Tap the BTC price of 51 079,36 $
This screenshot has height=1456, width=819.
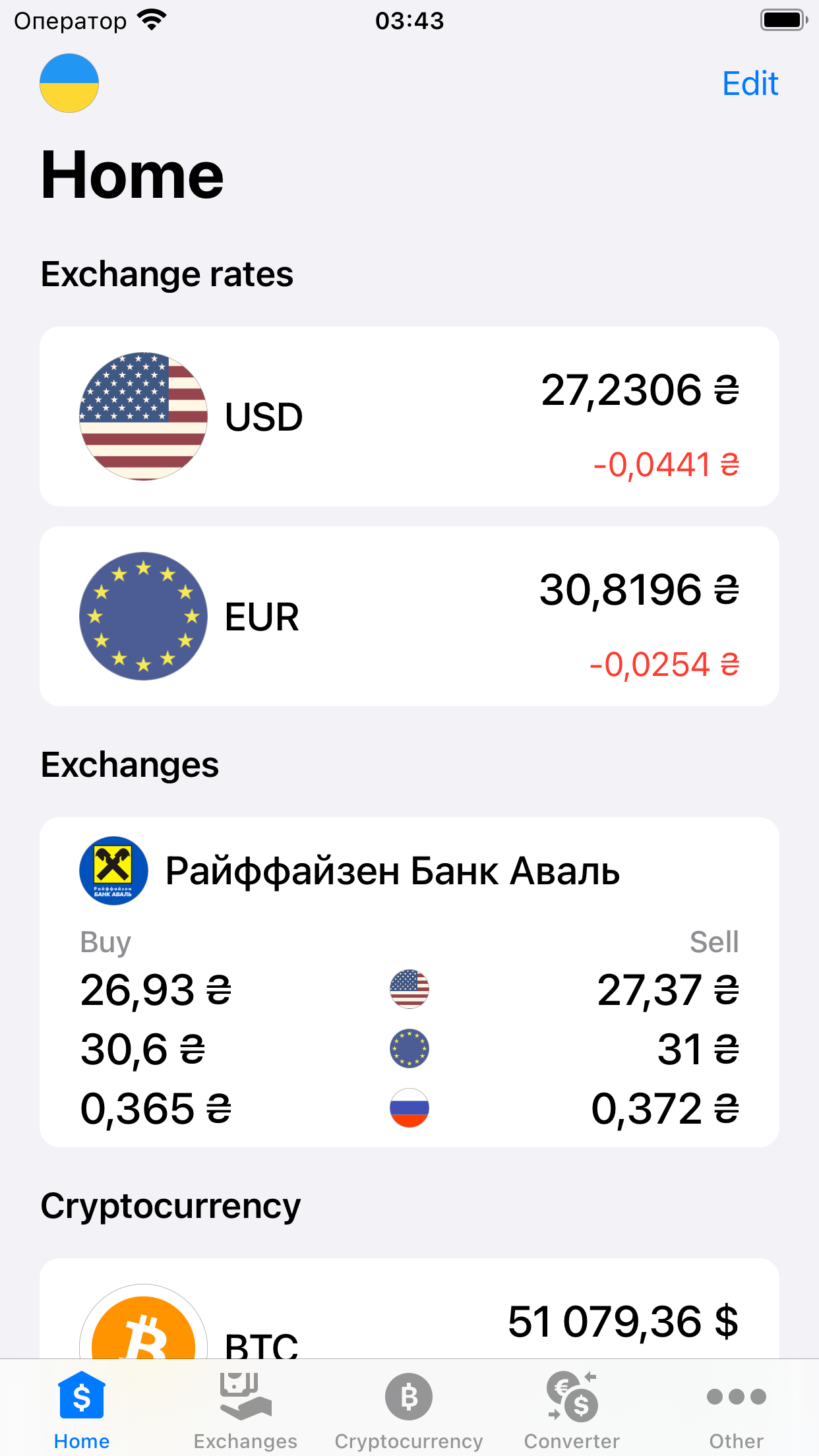coord(624,1321)
